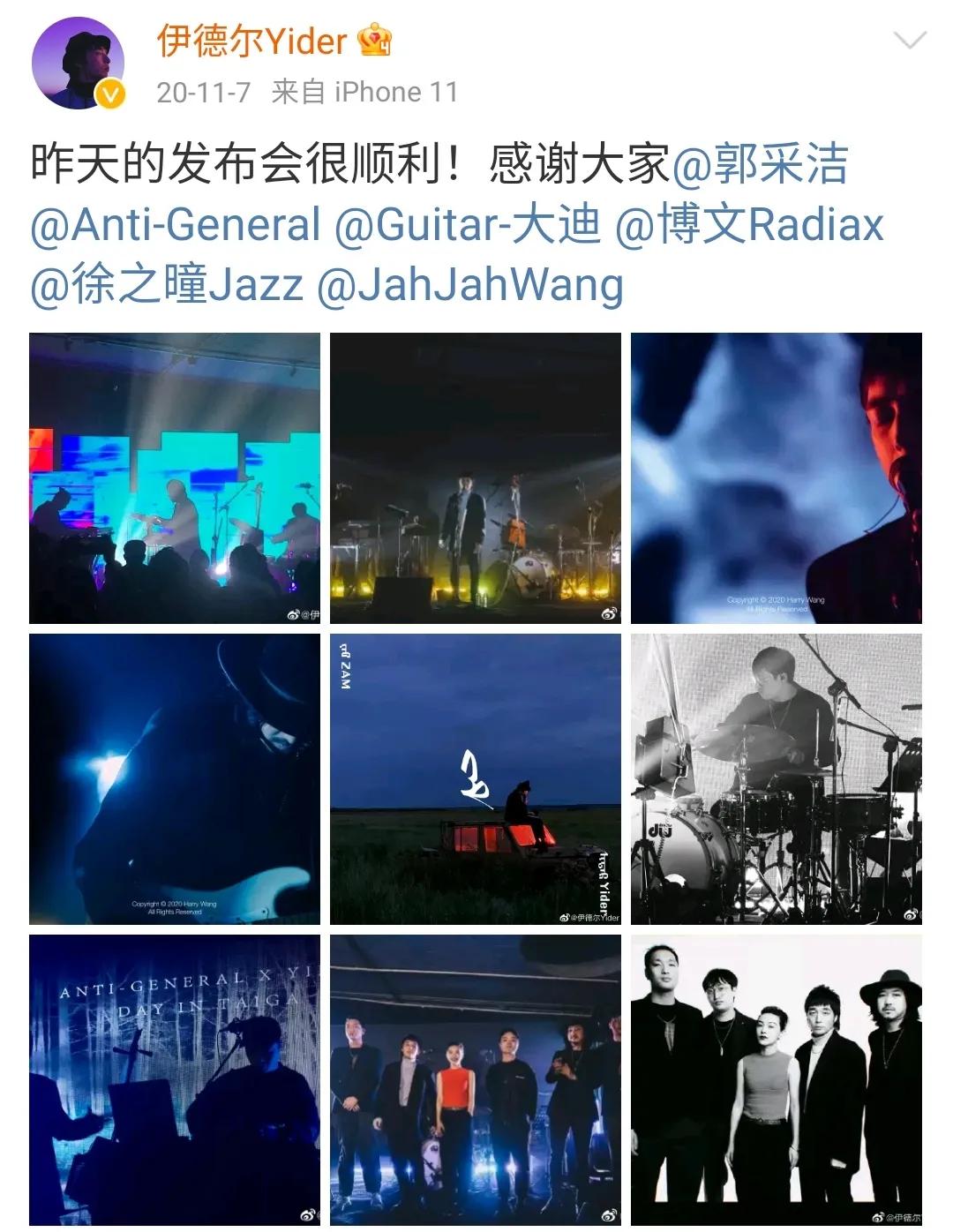Open the @郭采洁 mention
Viewport: 953px width, 1232px height.
(x=759, y=165)
